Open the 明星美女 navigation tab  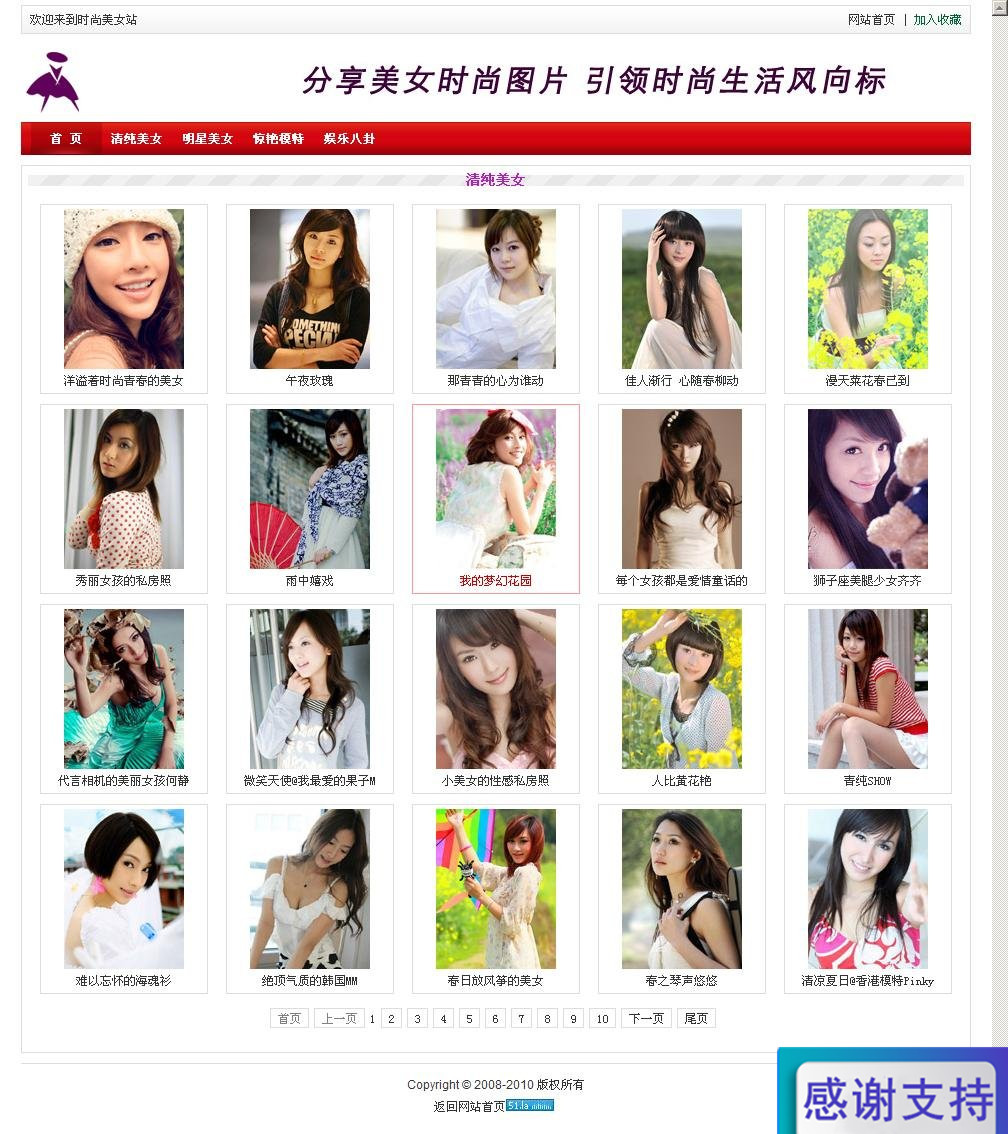[207, 139]
